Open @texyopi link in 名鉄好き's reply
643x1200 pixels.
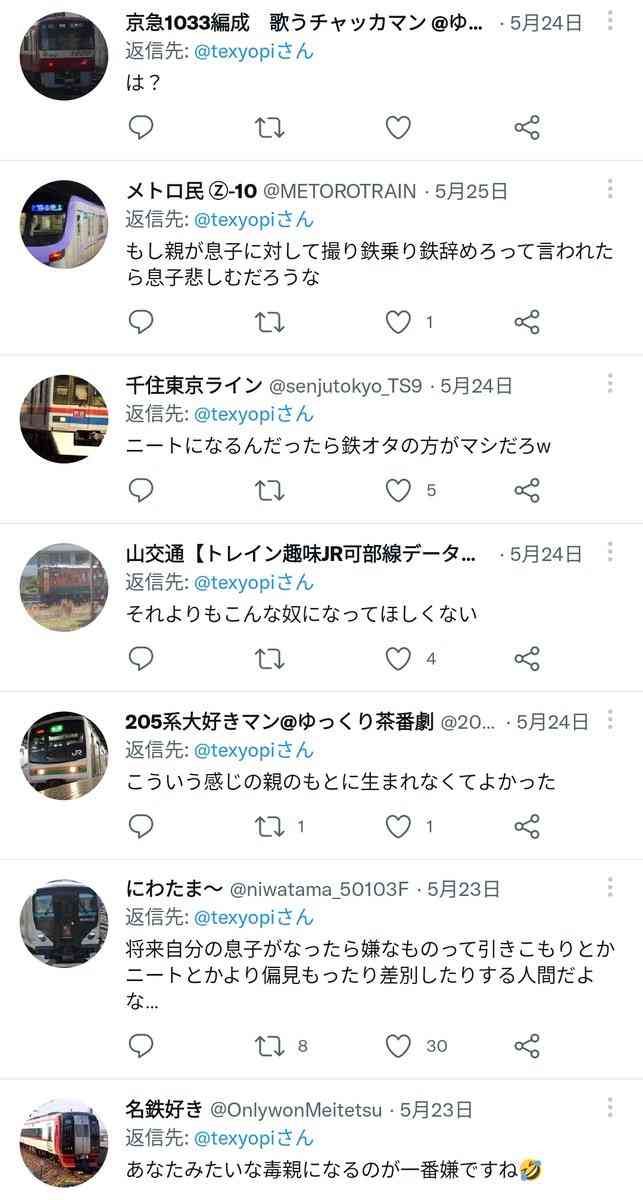(x=253, y=1137)
